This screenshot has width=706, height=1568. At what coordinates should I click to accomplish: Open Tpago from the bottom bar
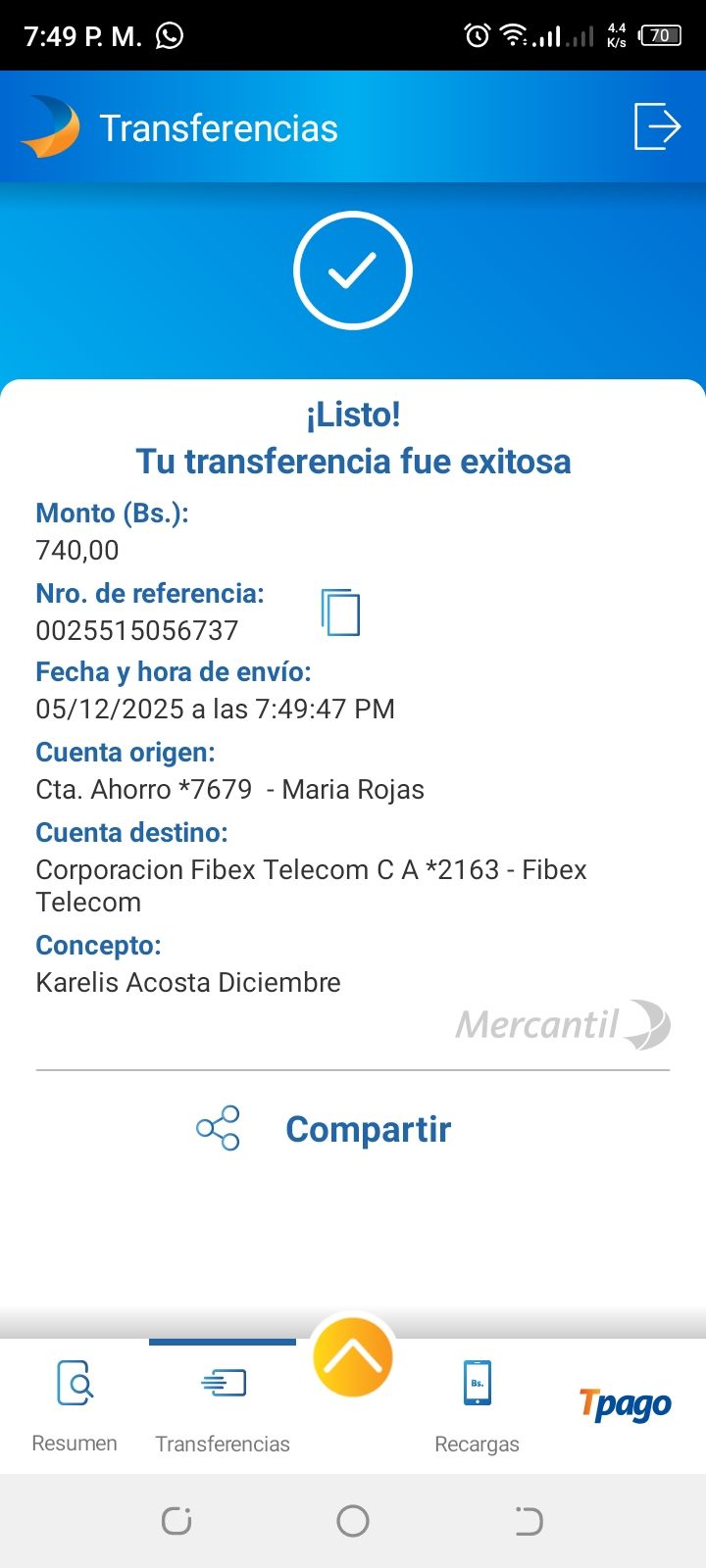click(625, 1405)
